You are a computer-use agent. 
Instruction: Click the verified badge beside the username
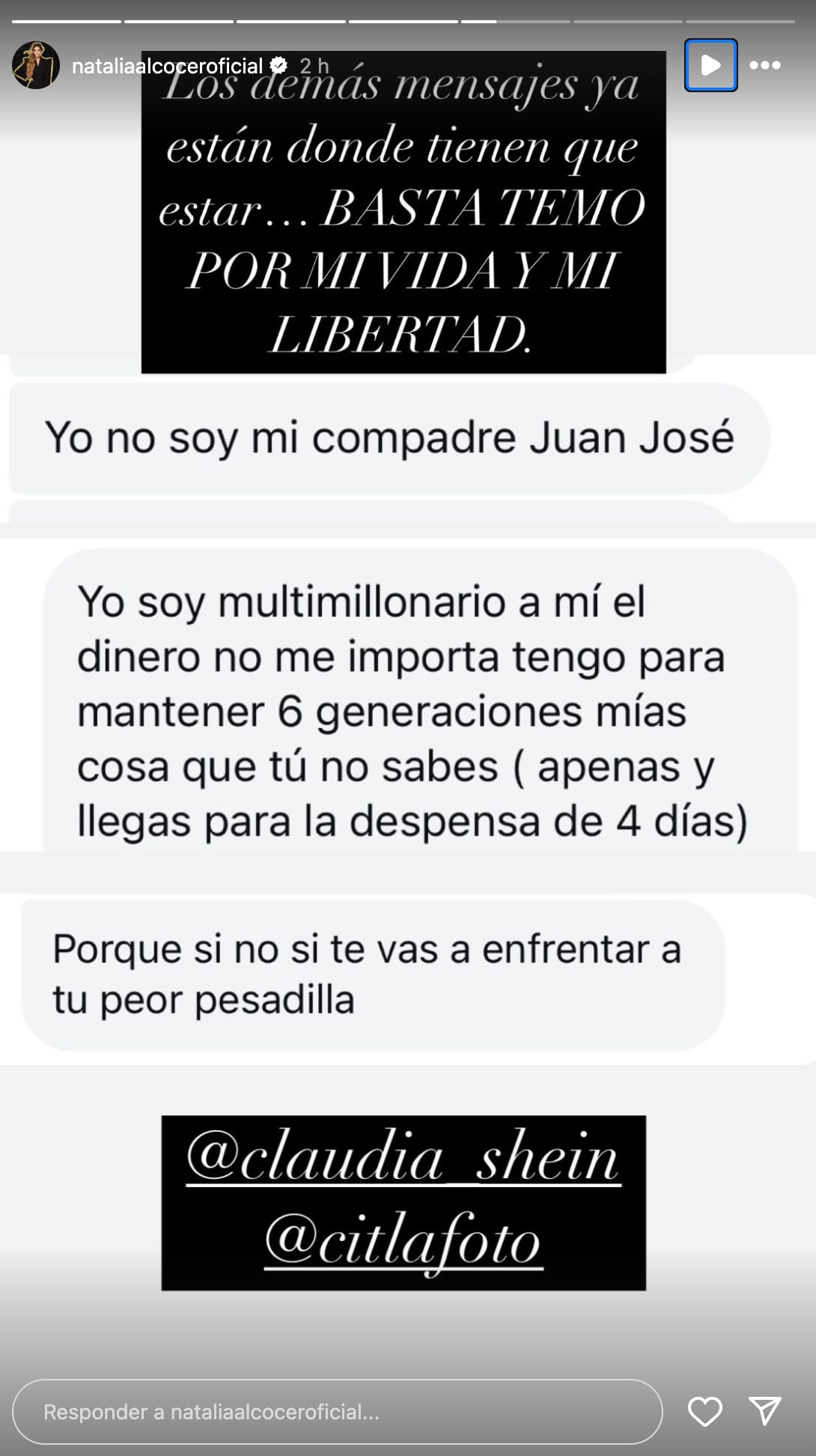point(277,65)
